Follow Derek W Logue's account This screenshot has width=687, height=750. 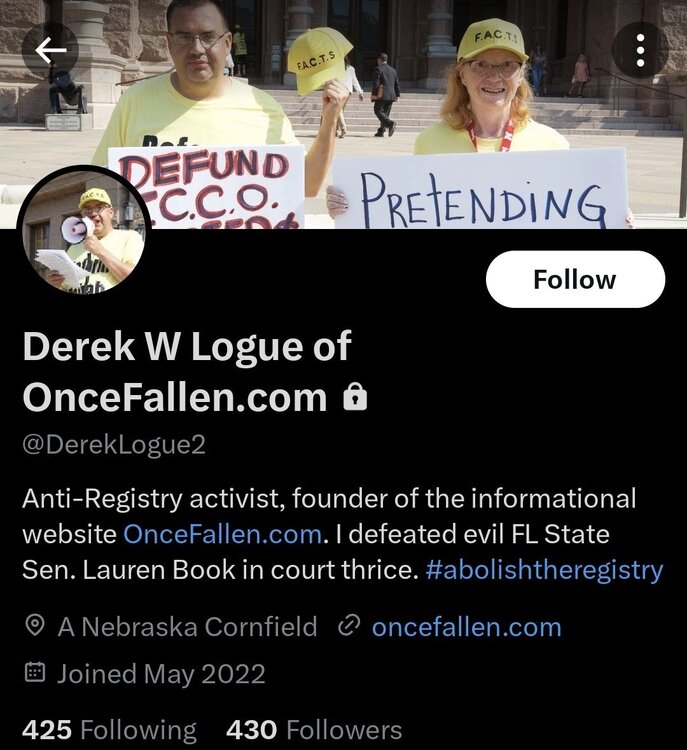575,279
